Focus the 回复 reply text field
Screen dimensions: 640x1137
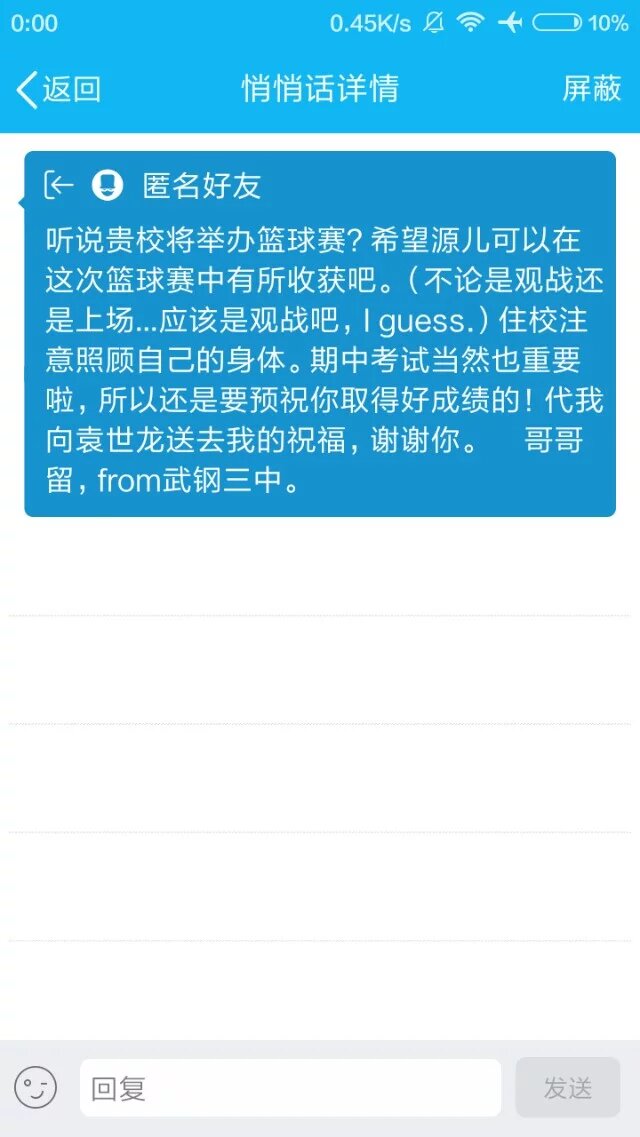pos(290,1088)
